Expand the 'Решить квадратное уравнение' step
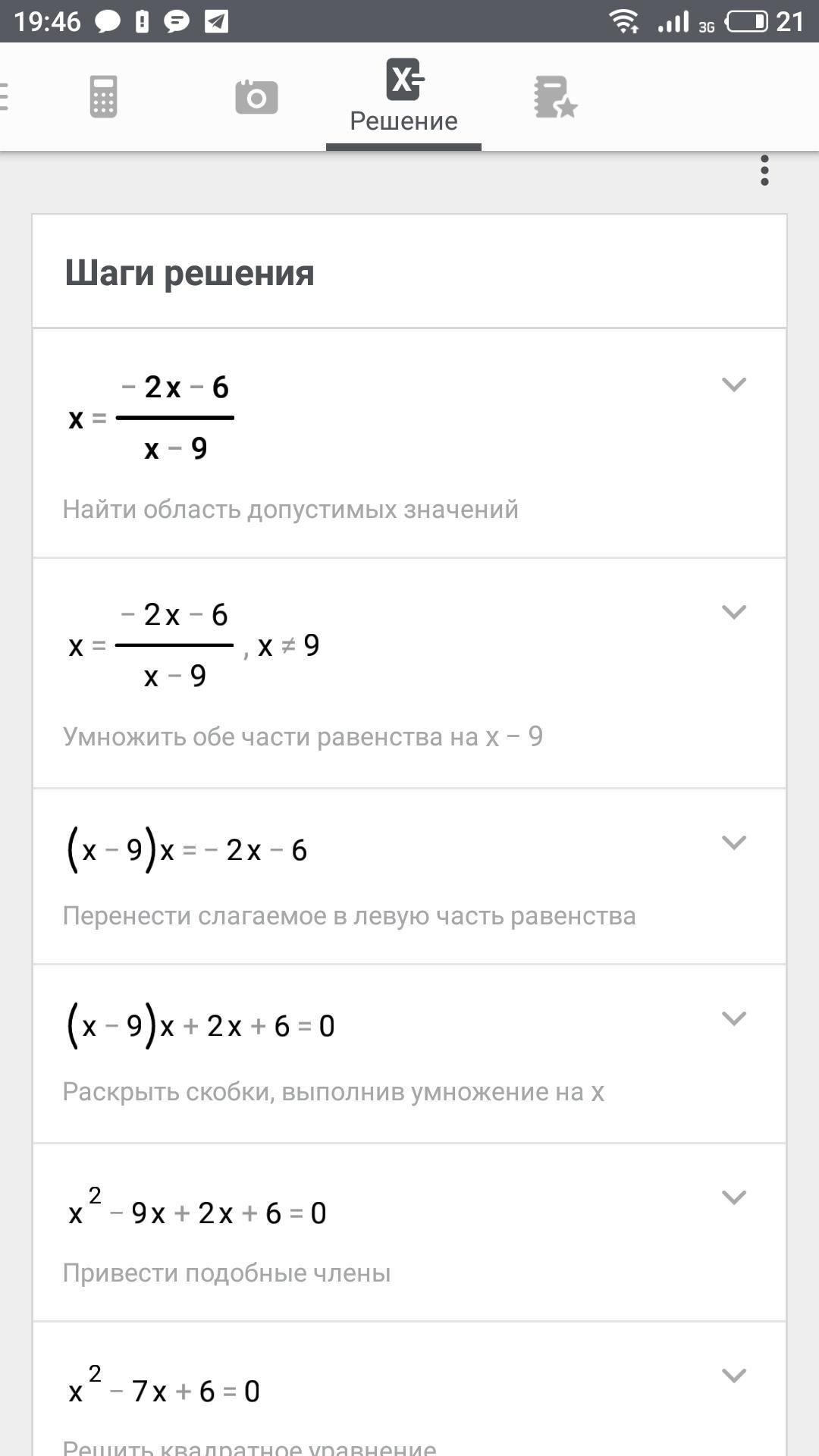 point(733,1376)
